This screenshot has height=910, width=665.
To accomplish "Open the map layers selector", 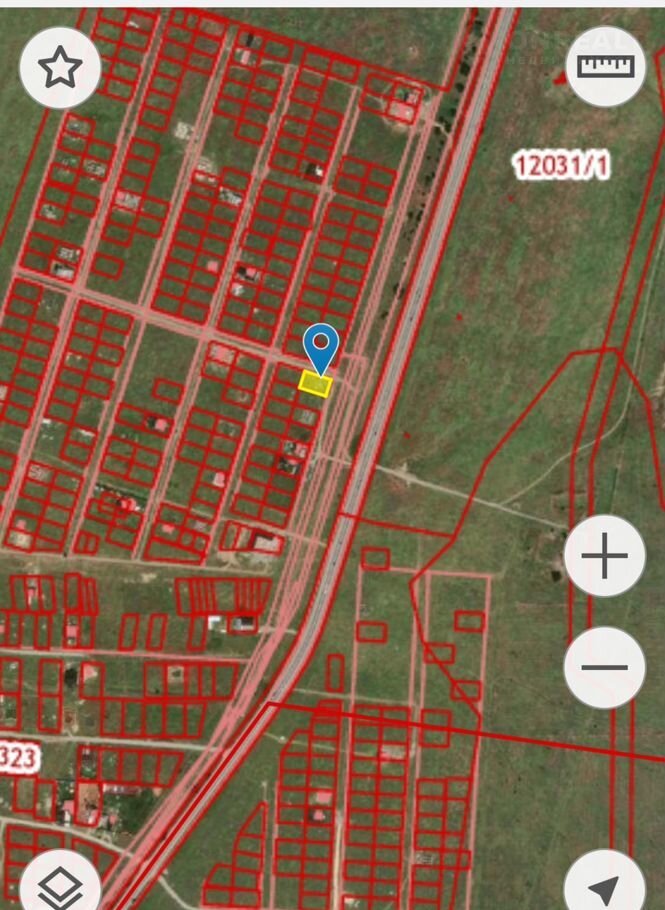I will tap(60, 885).
